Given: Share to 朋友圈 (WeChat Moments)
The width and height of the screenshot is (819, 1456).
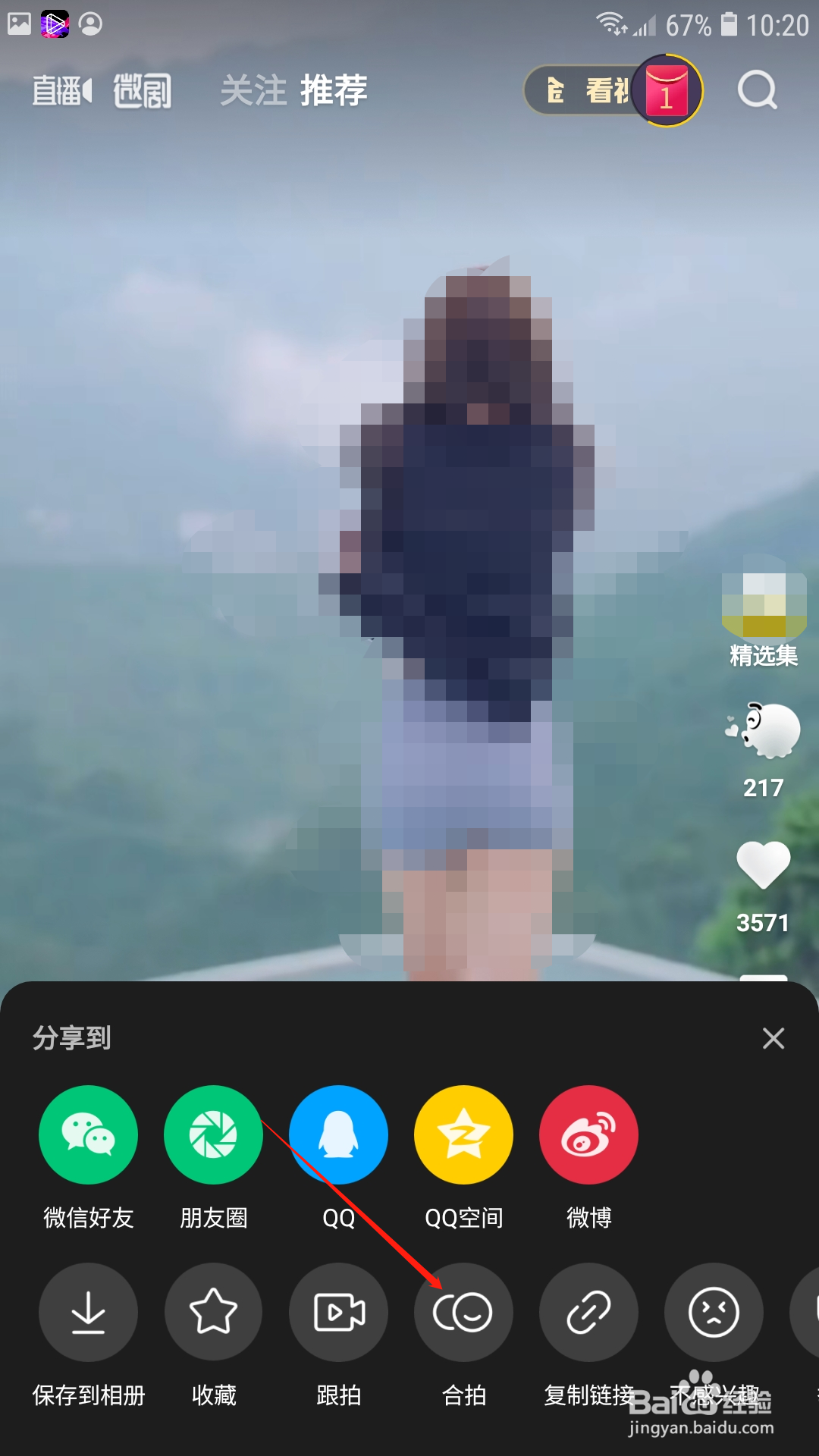Looking at the screenshot, I should [213, 1134].
